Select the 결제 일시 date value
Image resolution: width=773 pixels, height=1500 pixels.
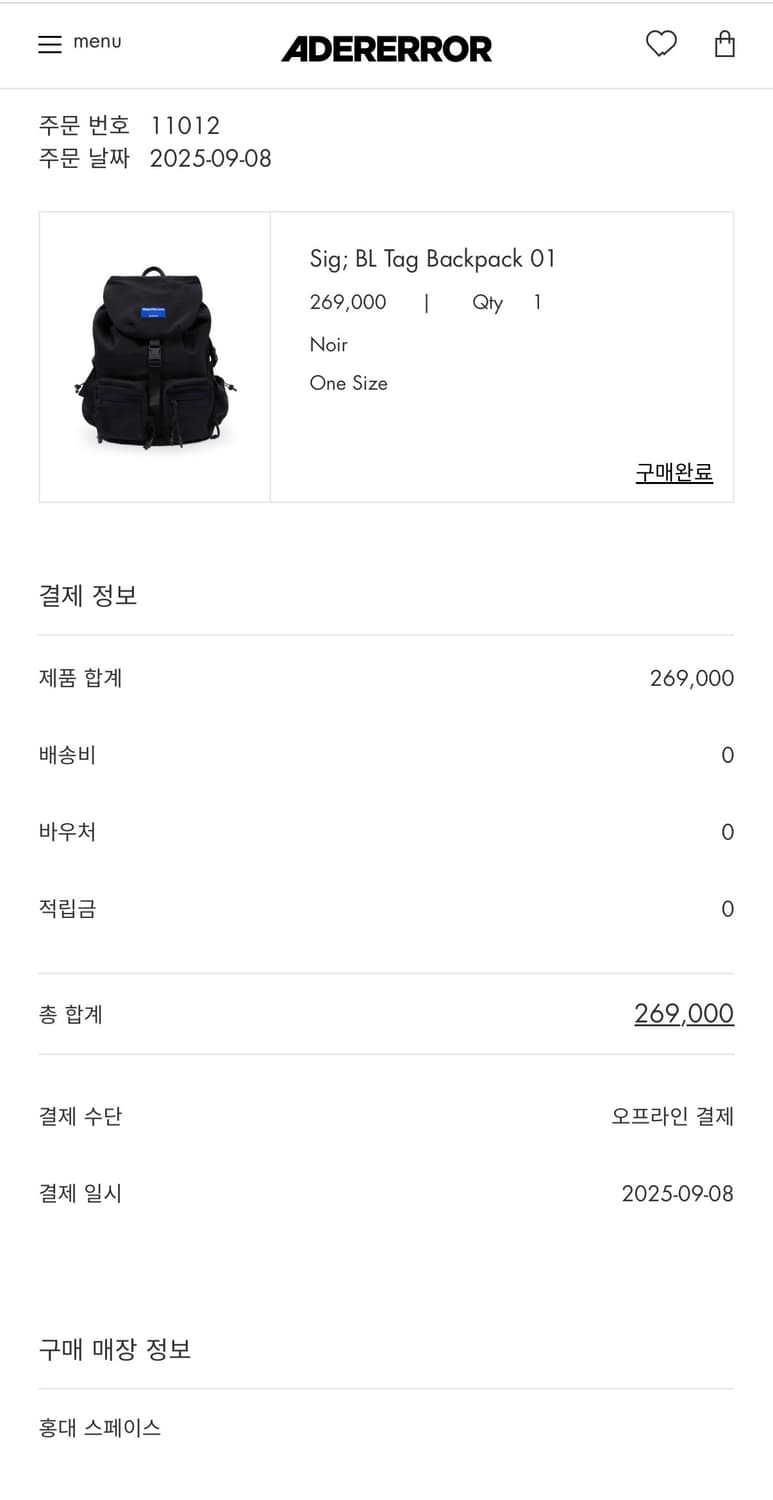coord(682,1193)
